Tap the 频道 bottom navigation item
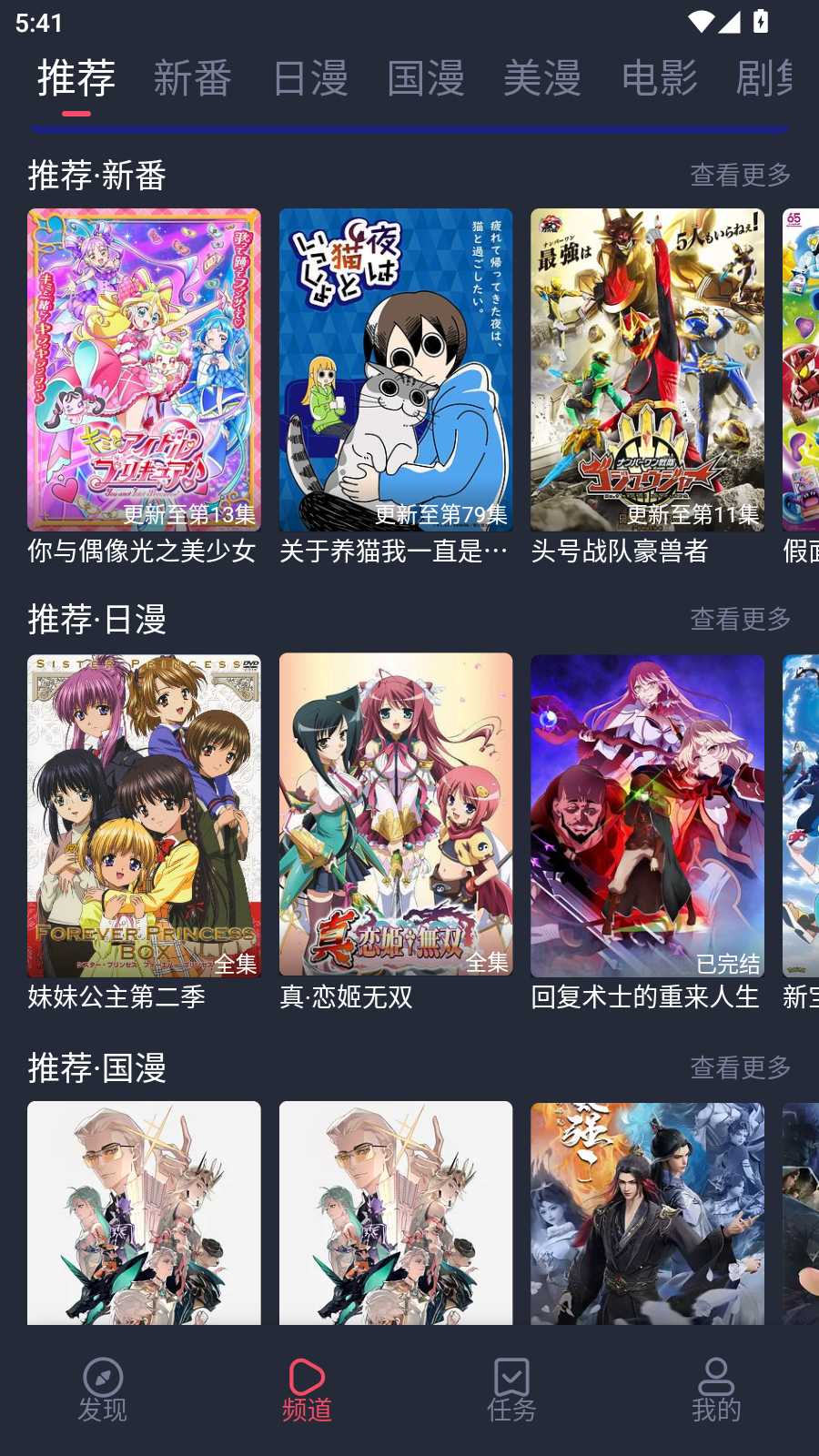The width and height of the screenshot is (819, 1456). coord(307,1390)
